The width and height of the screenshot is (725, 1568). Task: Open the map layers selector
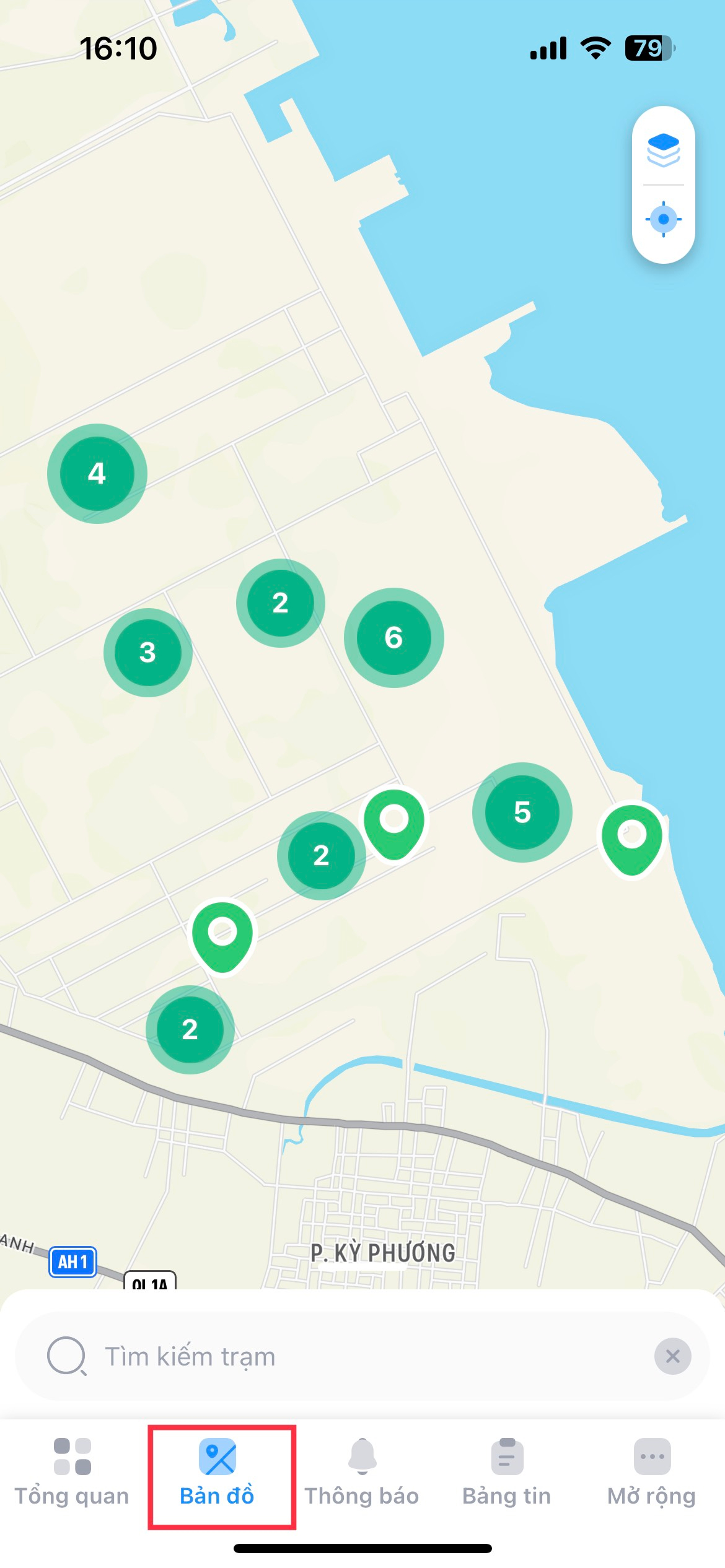coord(663,149)
